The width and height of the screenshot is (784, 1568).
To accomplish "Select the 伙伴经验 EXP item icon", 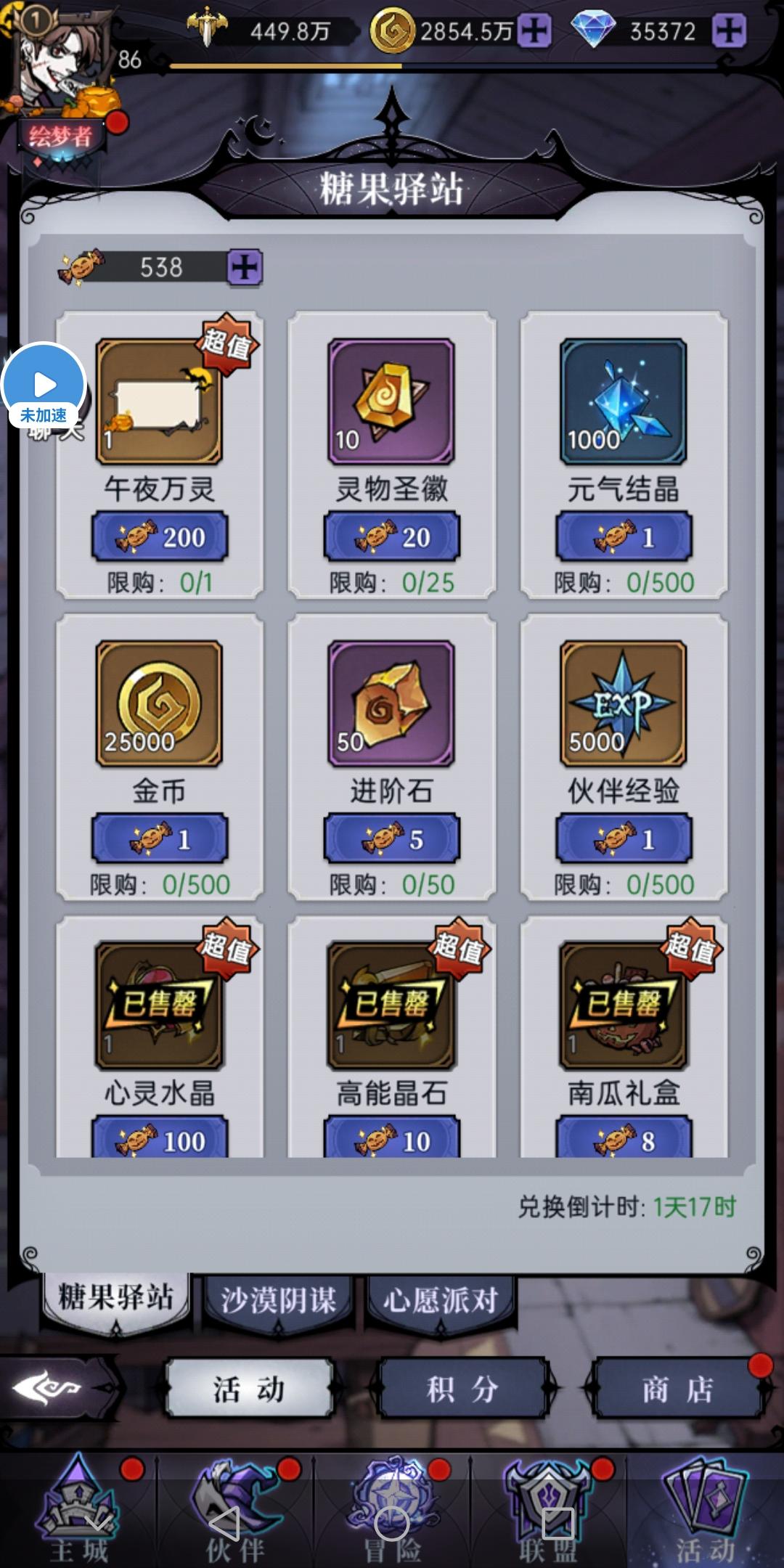I will 623,701.
